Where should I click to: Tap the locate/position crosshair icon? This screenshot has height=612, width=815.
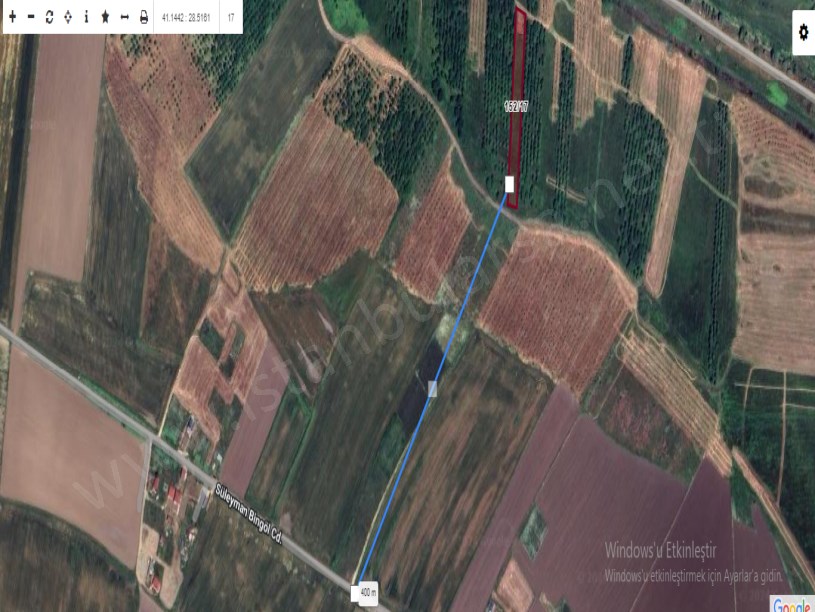(67, 17)
